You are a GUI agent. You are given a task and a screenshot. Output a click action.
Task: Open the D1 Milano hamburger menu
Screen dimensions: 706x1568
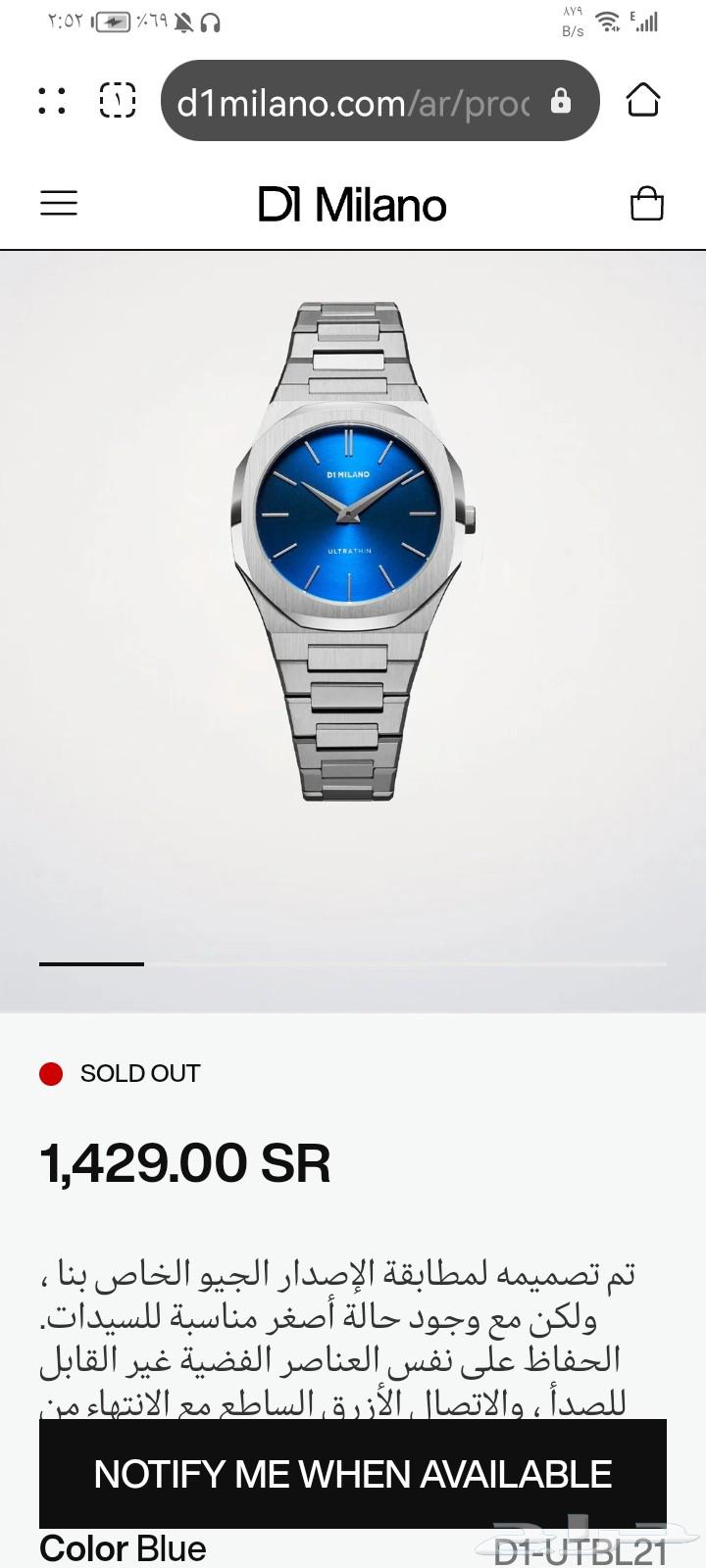[x=59, y=203]
